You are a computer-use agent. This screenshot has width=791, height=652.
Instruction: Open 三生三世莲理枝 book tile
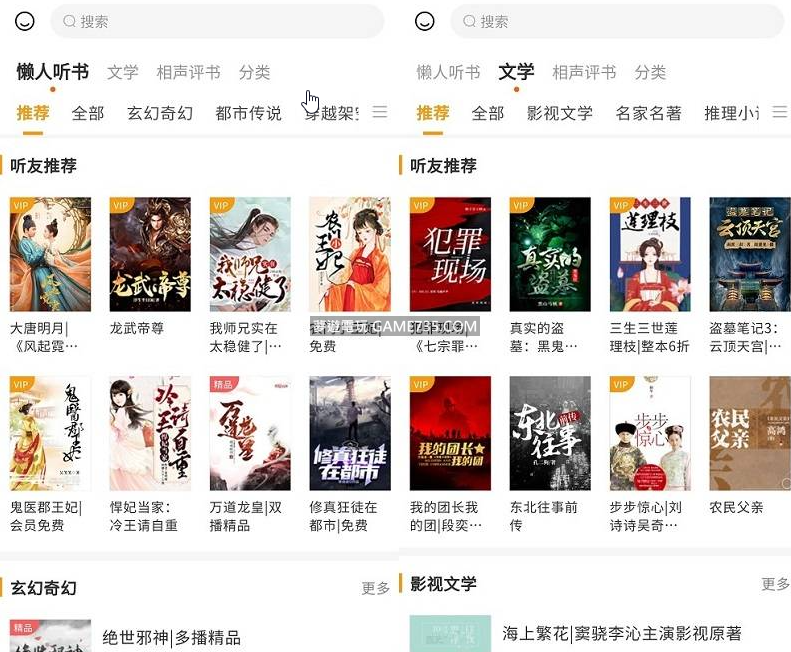[650, 254]
